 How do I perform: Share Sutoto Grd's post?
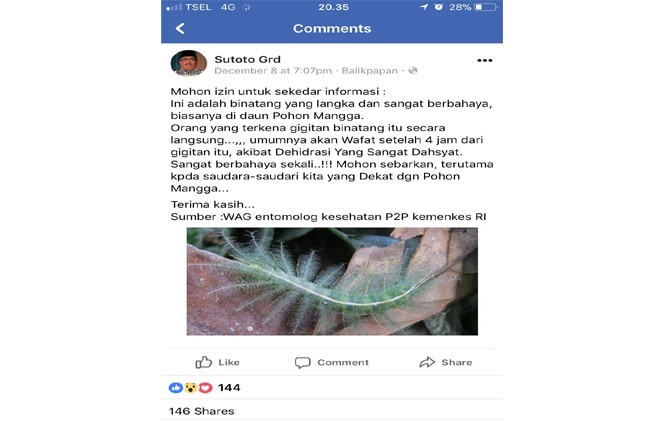pos(445,362)
